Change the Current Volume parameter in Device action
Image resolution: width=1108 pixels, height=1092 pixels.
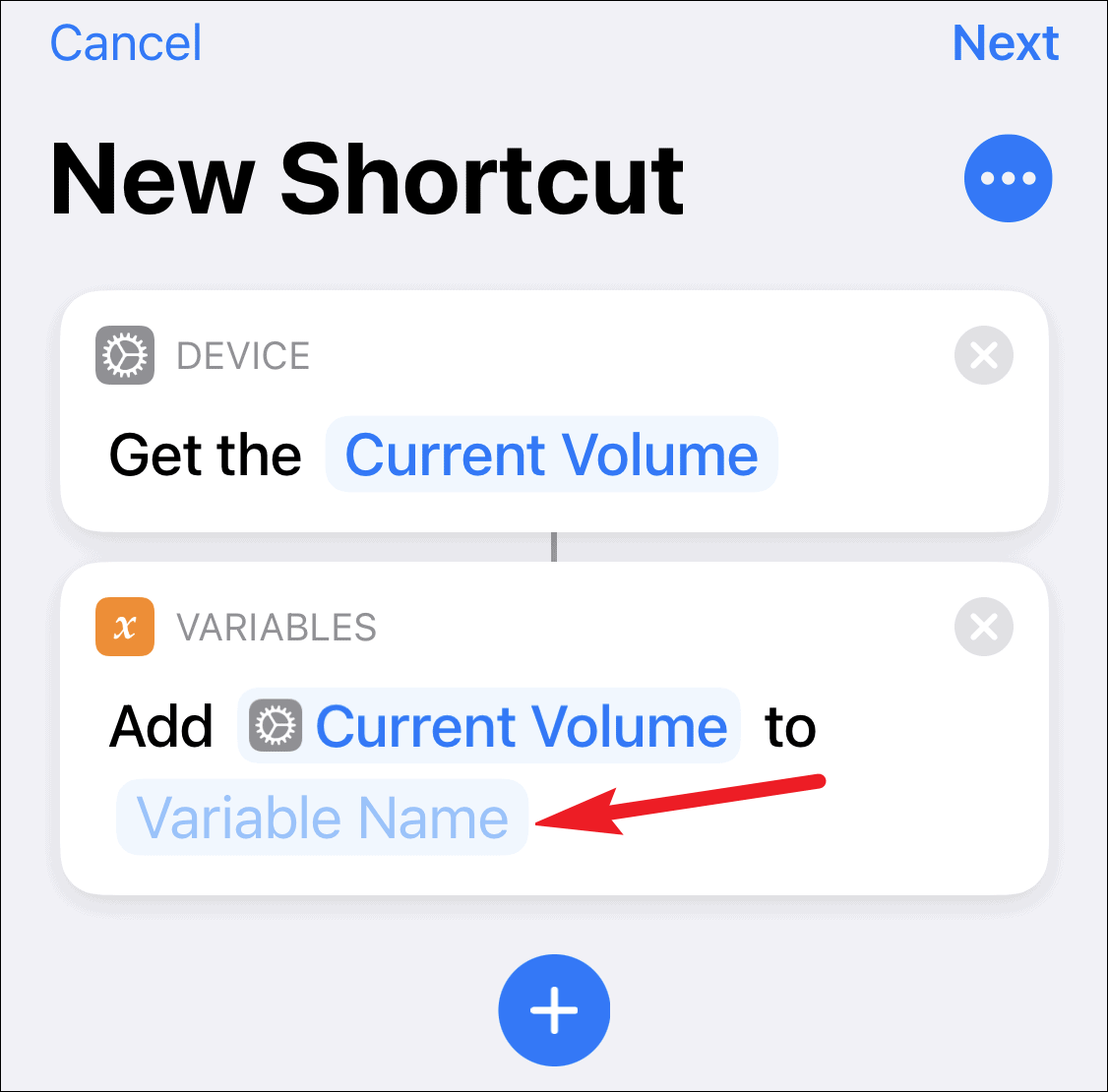click(551, 455)
